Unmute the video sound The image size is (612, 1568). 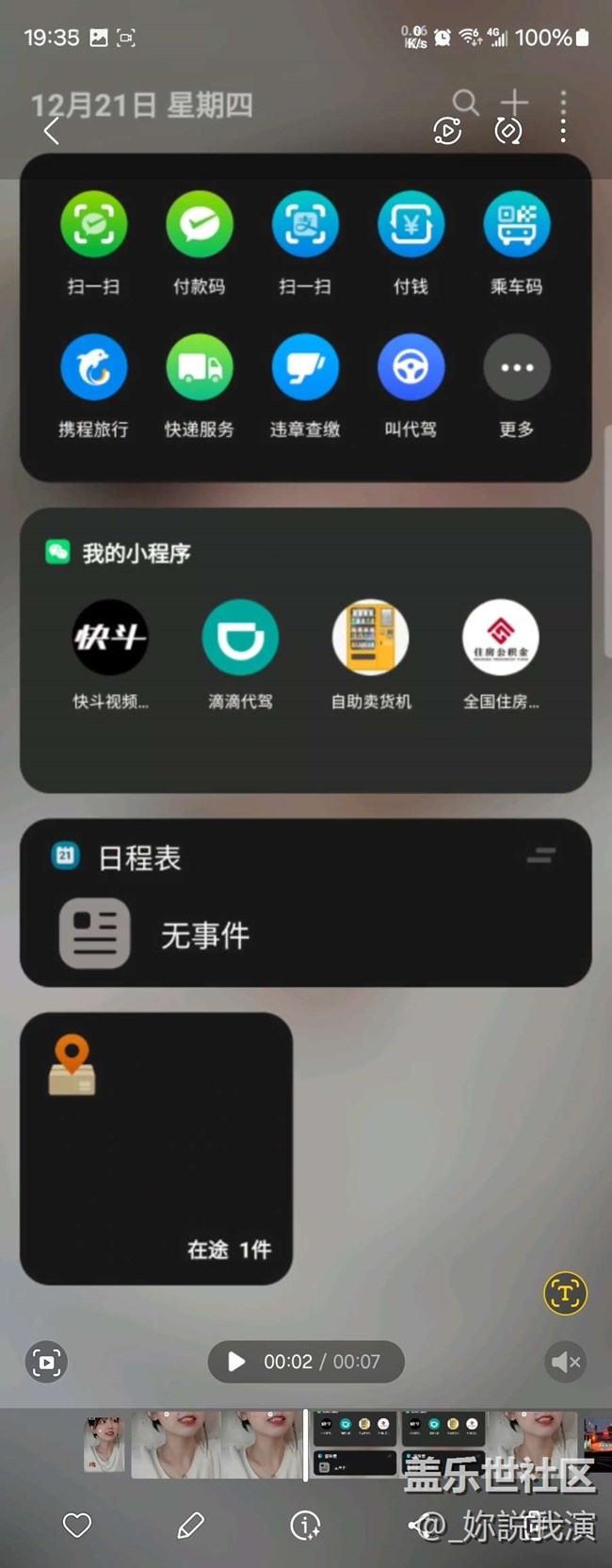[565, 1362]
